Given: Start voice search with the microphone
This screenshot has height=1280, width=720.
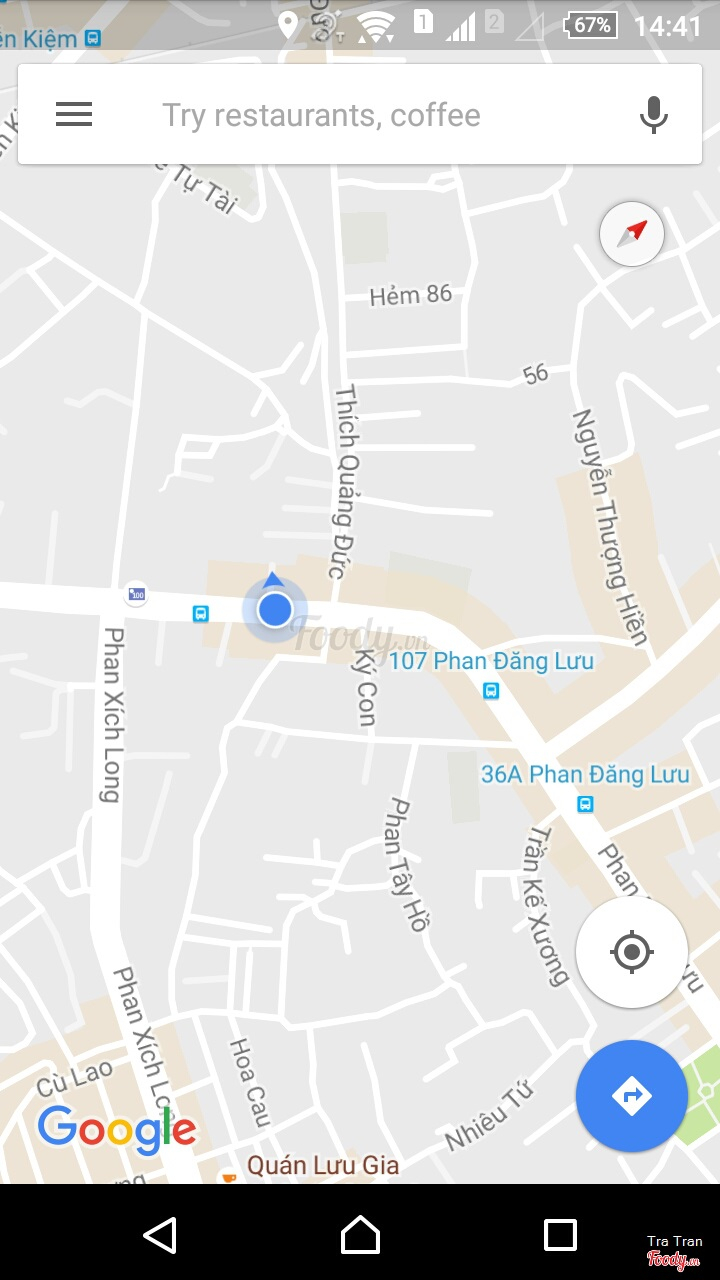Looking at the screenshot, I should 653,115.
